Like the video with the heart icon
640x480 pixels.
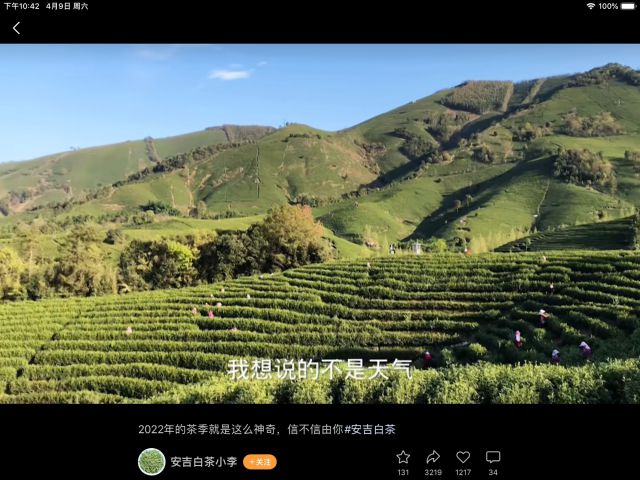(463, 457)
